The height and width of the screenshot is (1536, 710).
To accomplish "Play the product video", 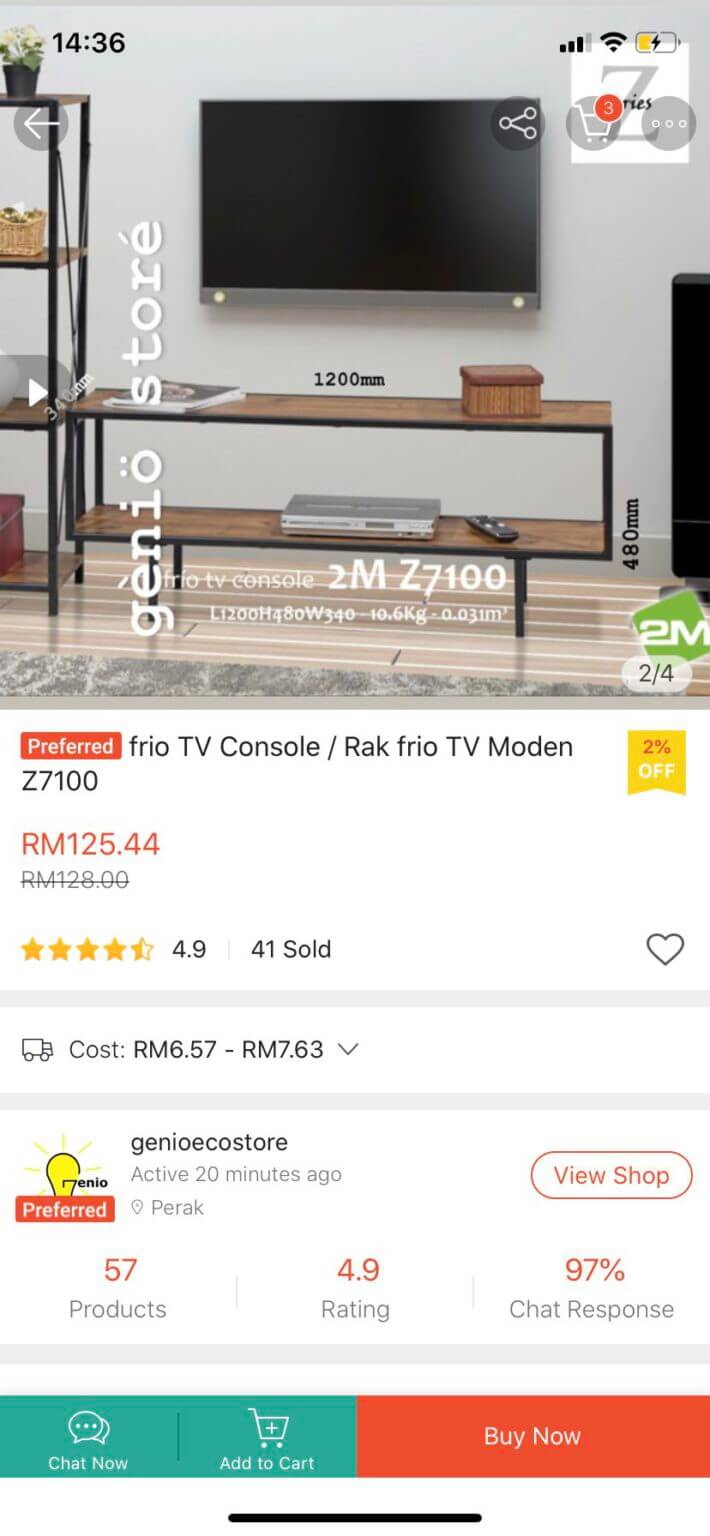I will 35,391.
